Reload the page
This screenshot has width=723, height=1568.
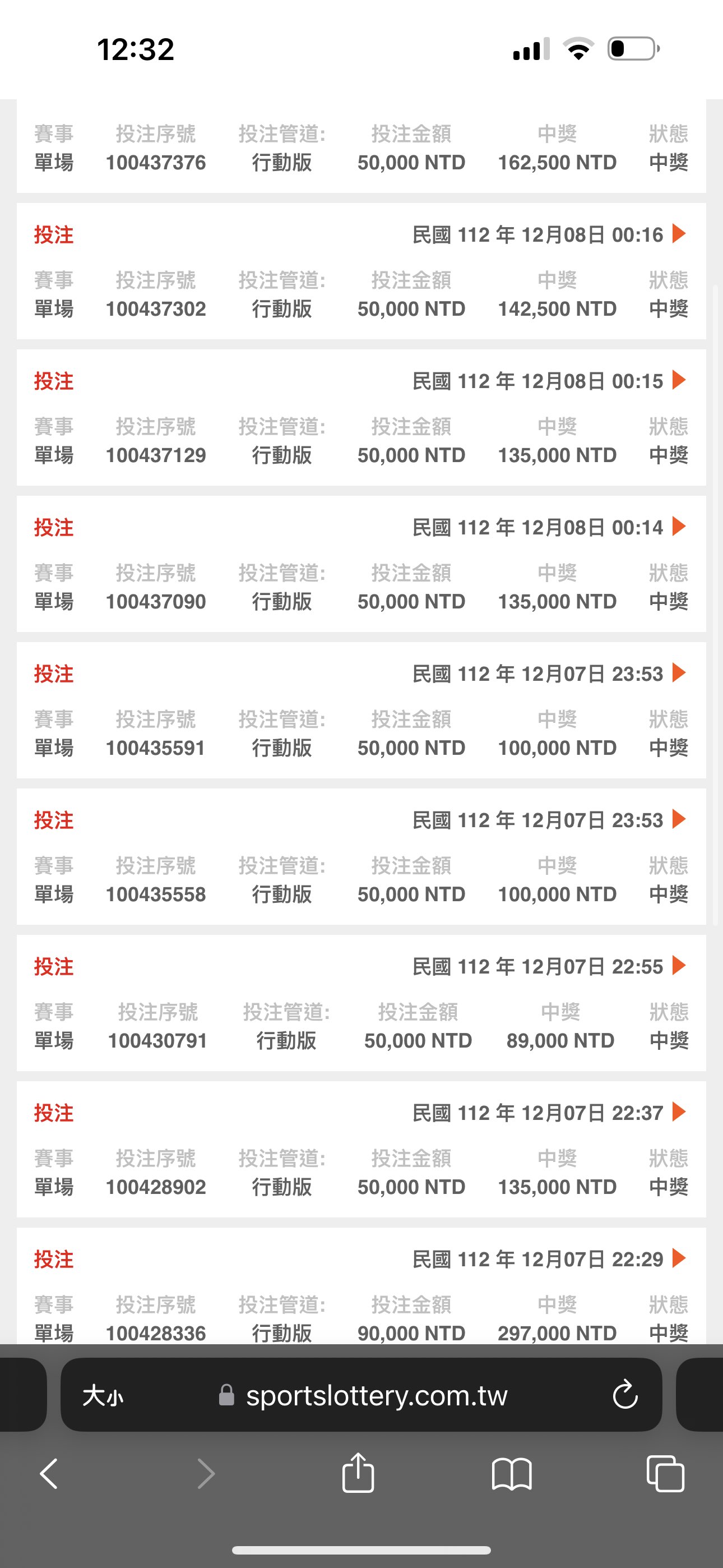click(x=625, y=1395)
